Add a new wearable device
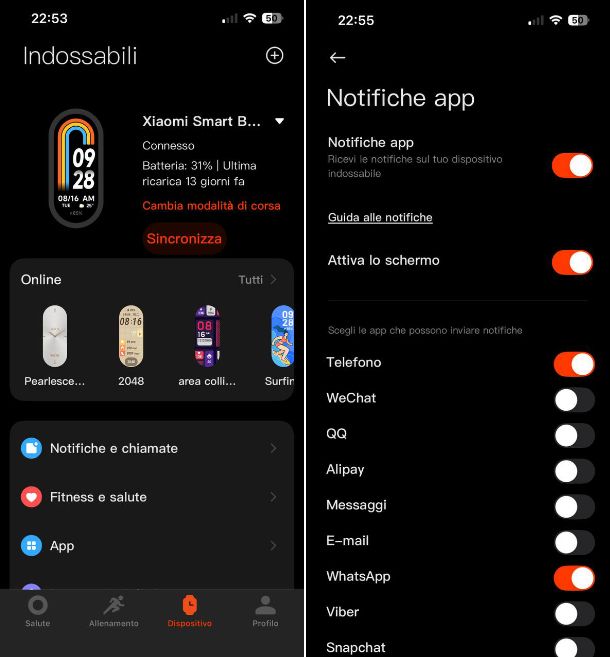The image size is (610, 657). (274, 56)
